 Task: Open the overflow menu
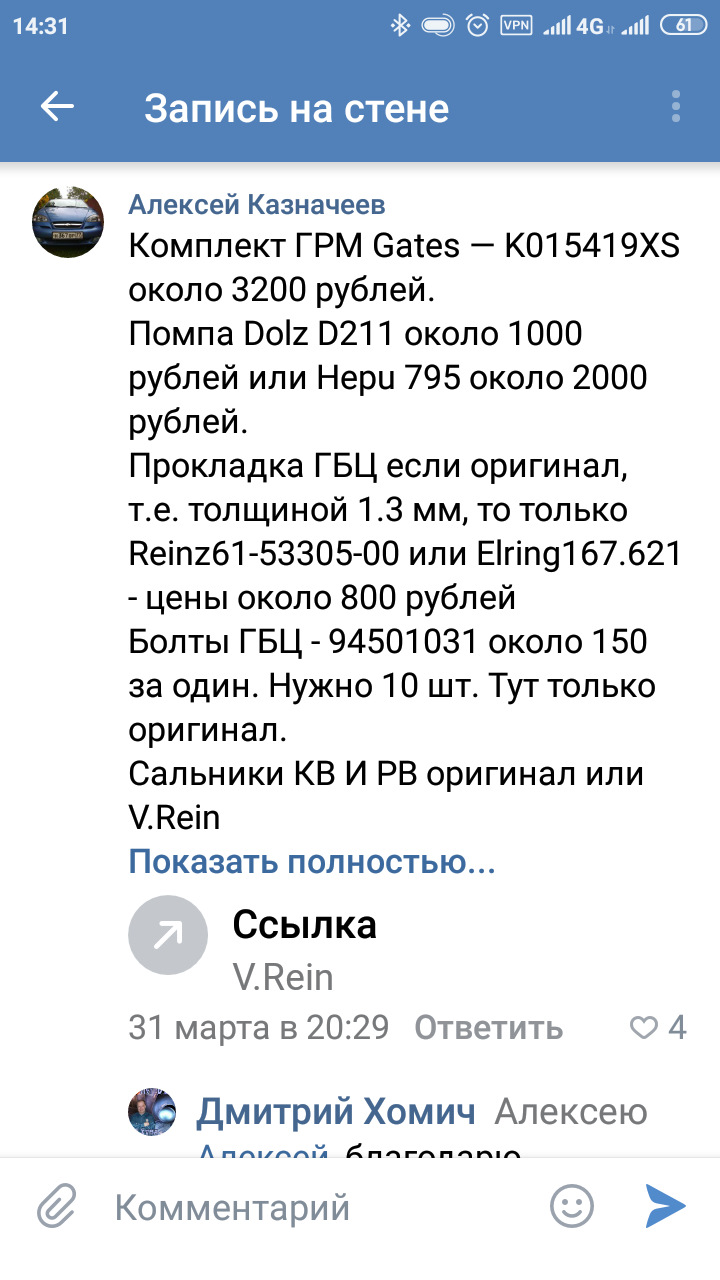pos(676,107)
